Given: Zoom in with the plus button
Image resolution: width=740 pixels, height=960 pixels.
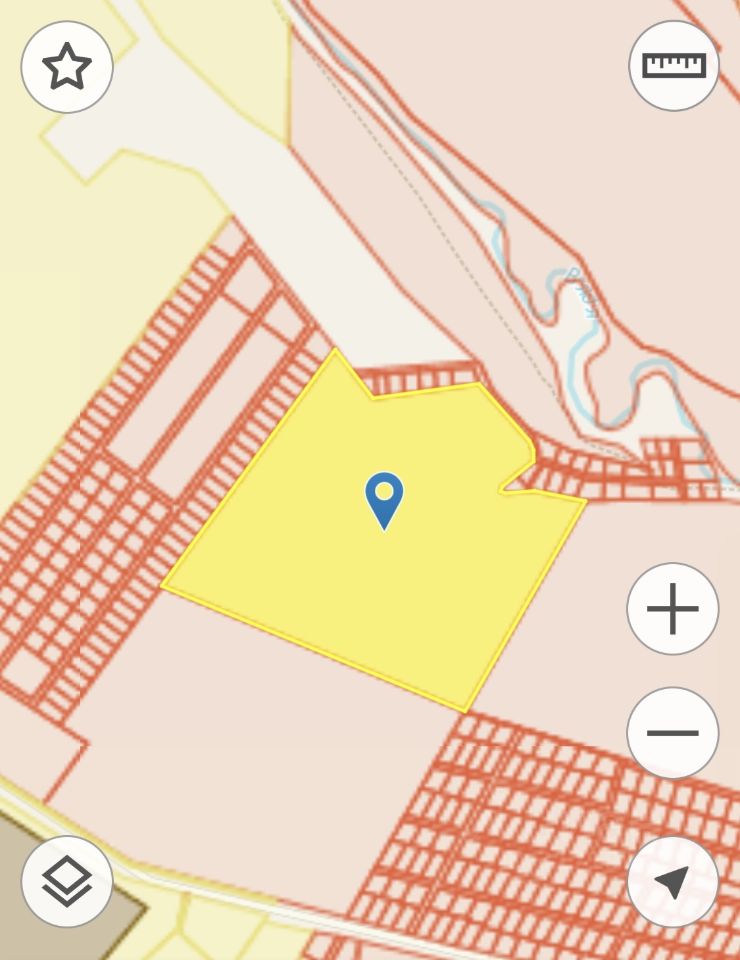Looking at the screenshot, I should 673,609.
